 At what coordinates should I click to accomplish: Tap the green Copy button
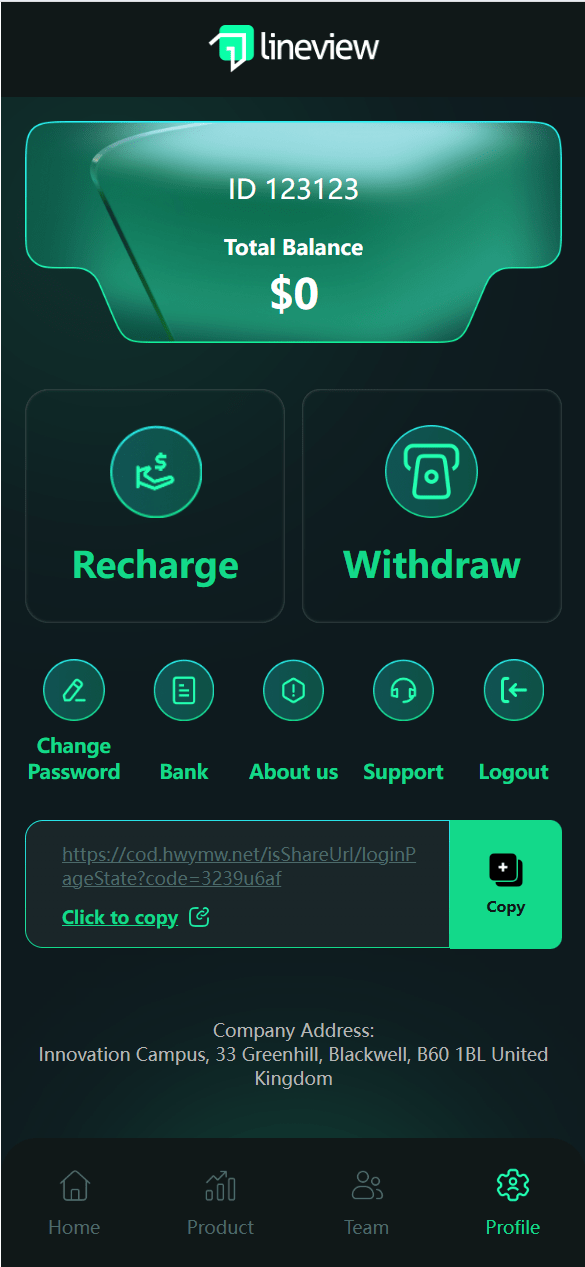[506, 884]
